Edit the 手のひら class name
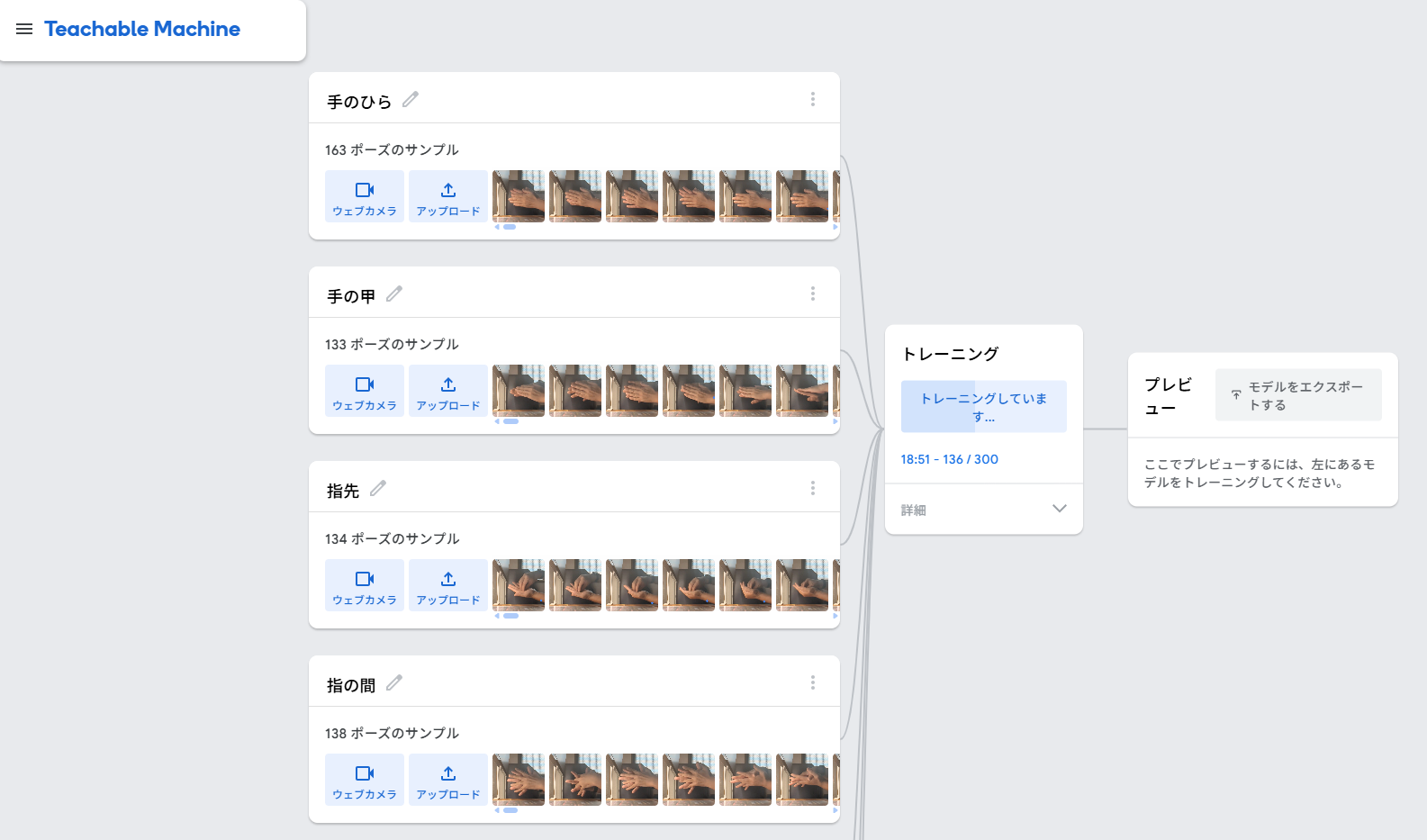 (x=411, y=99)
